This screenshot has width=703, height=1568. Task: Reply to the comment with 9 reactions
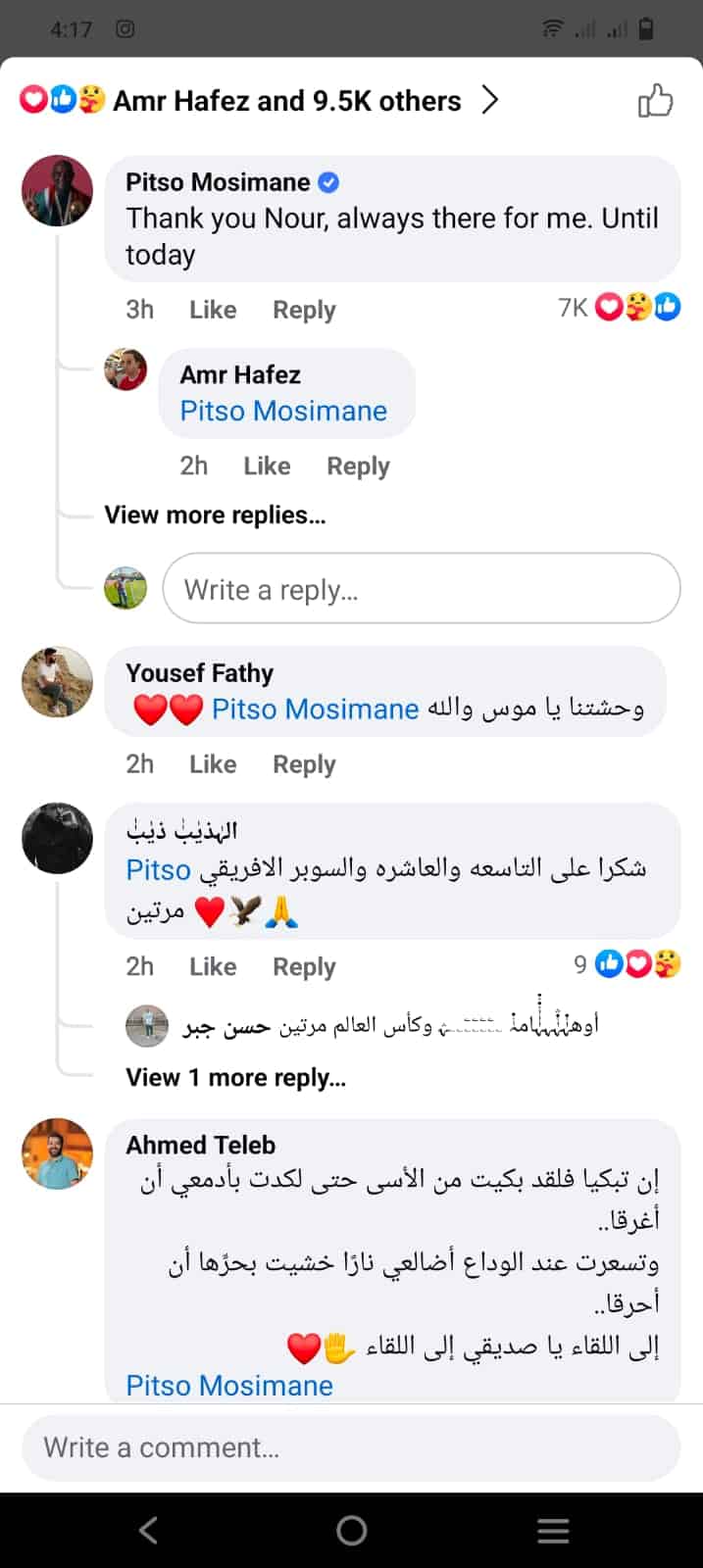click(x=304, y=966)
